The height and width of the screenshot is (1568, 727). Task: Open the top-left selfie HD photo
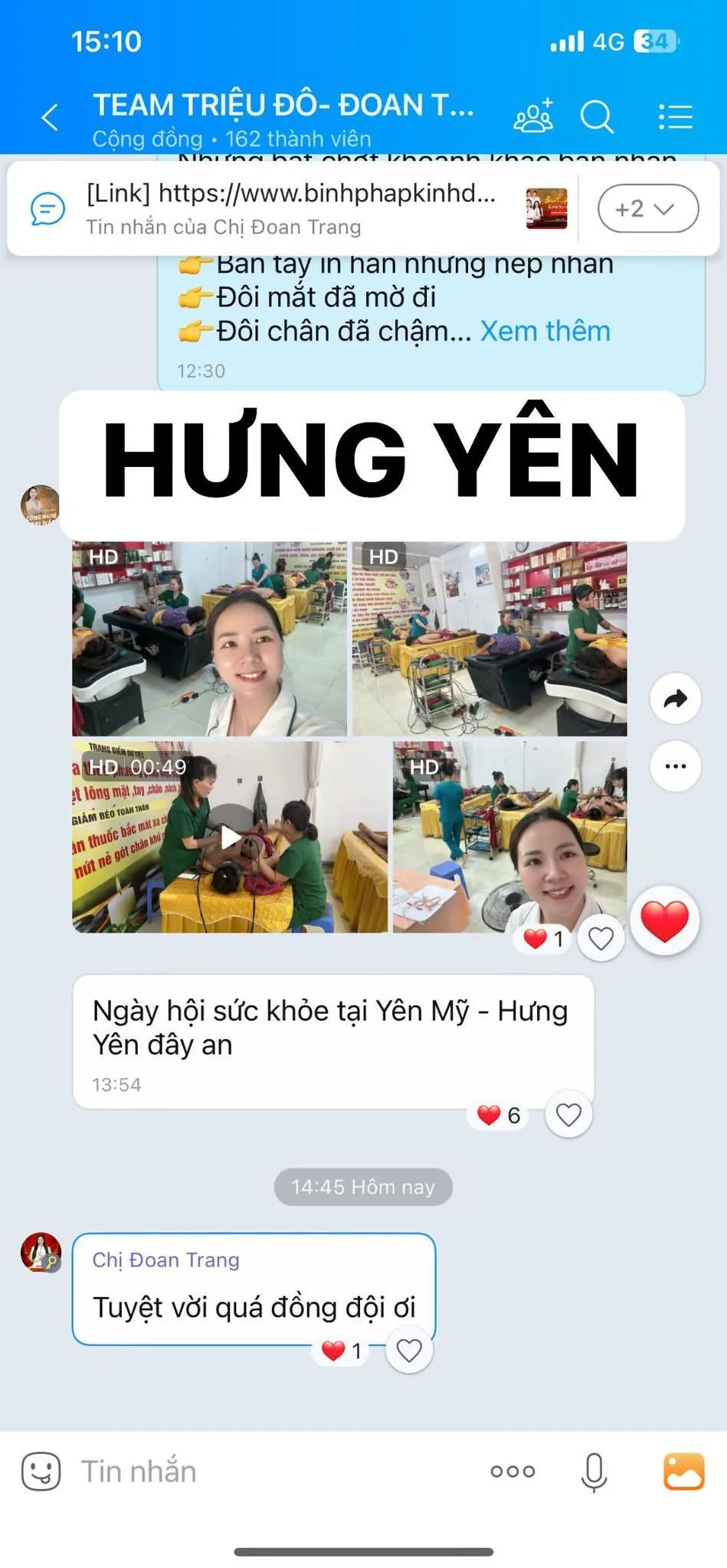pos(209,639)
